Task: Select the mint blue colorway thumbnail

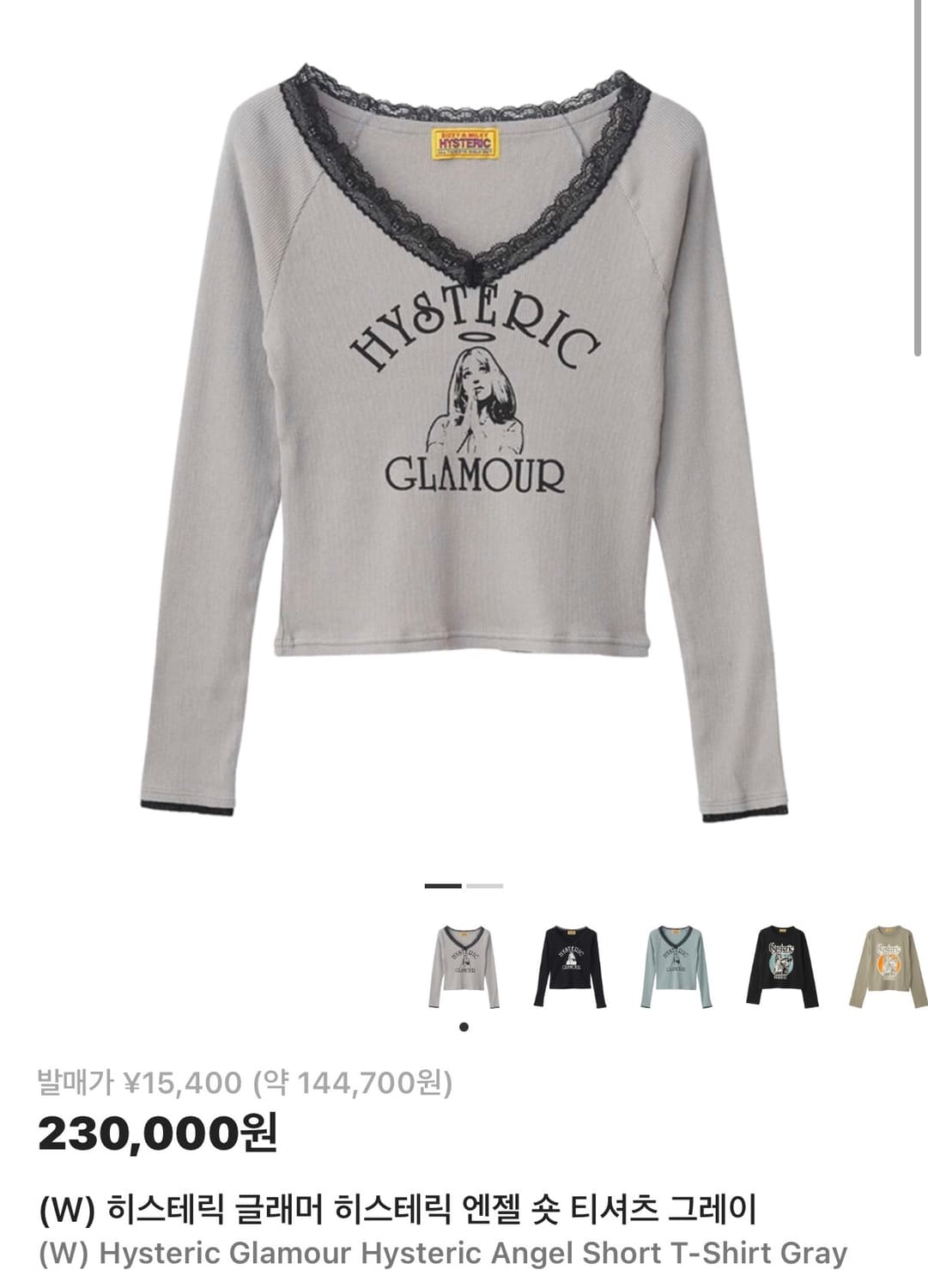Action: tap(677, 965)
